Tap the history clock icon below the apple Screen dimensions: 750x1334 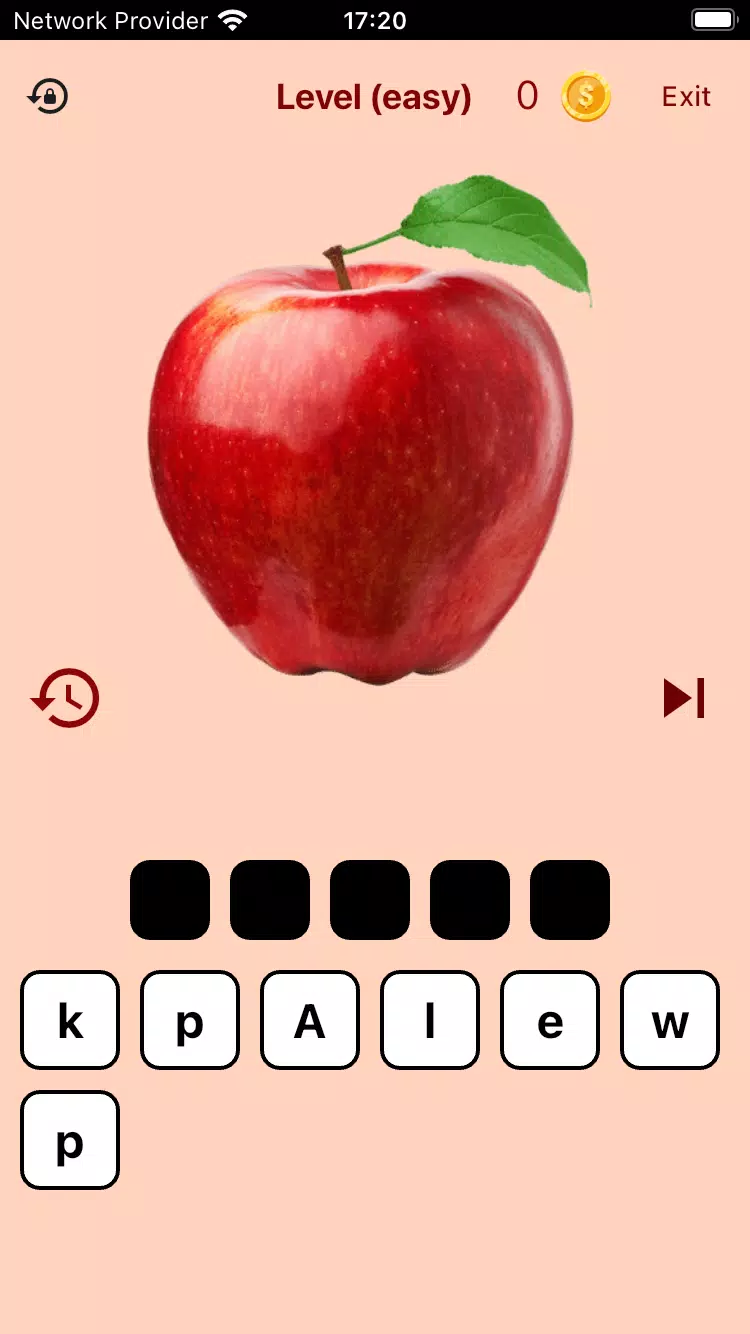[x=66, y=698]
